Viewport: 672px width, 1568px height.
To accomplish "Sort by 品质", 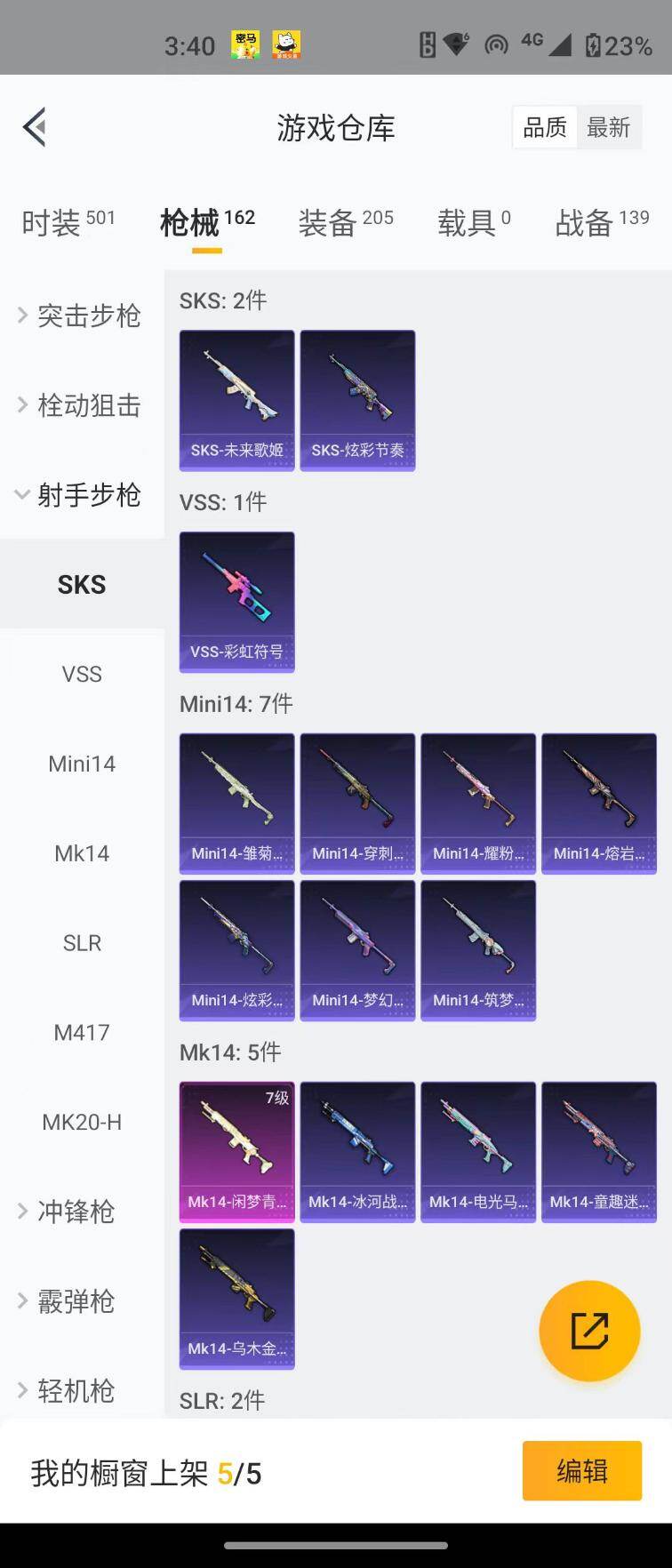I will click(545, 128).
